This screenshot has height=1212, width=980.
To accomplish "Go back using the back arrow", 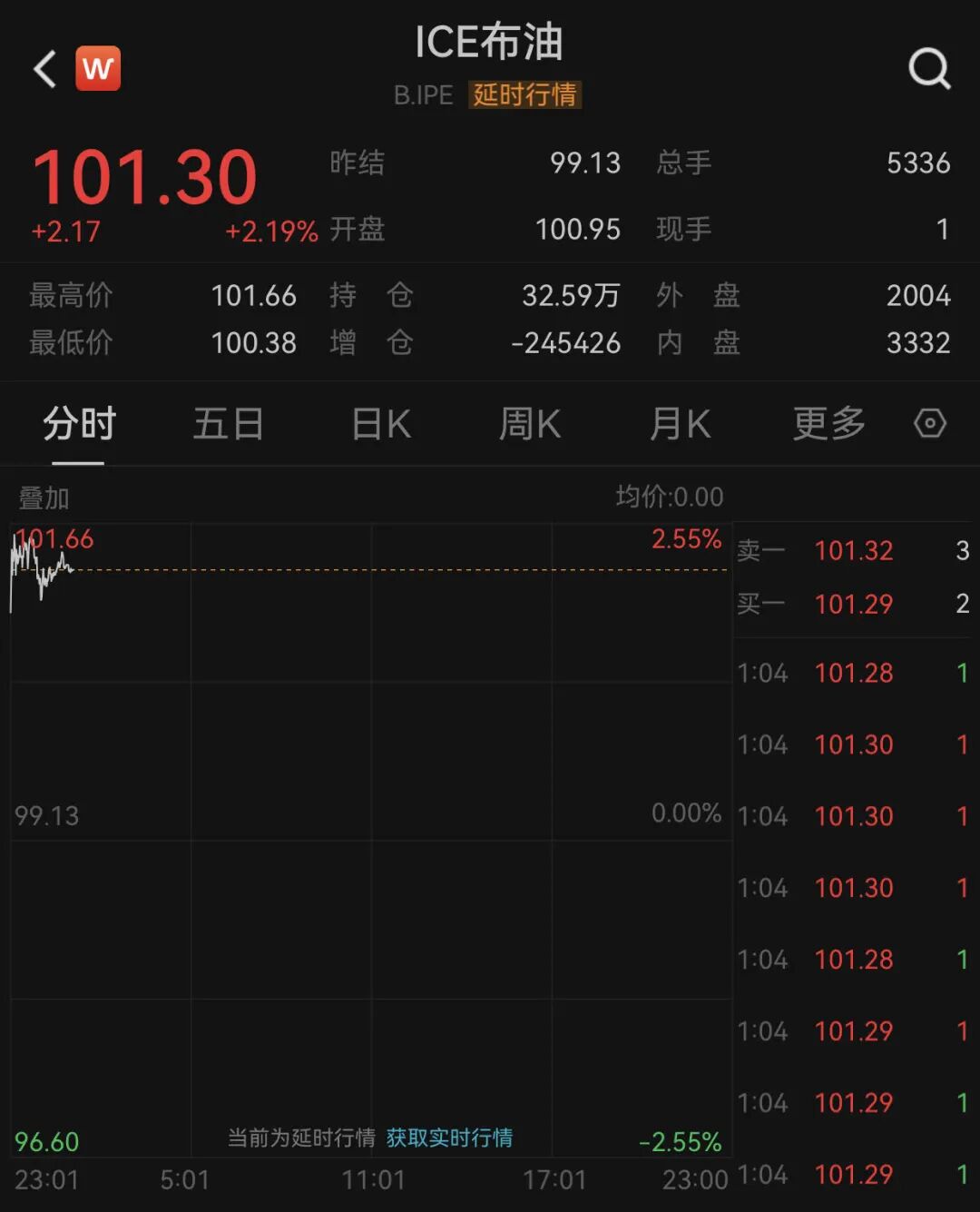I will (45, 69).
